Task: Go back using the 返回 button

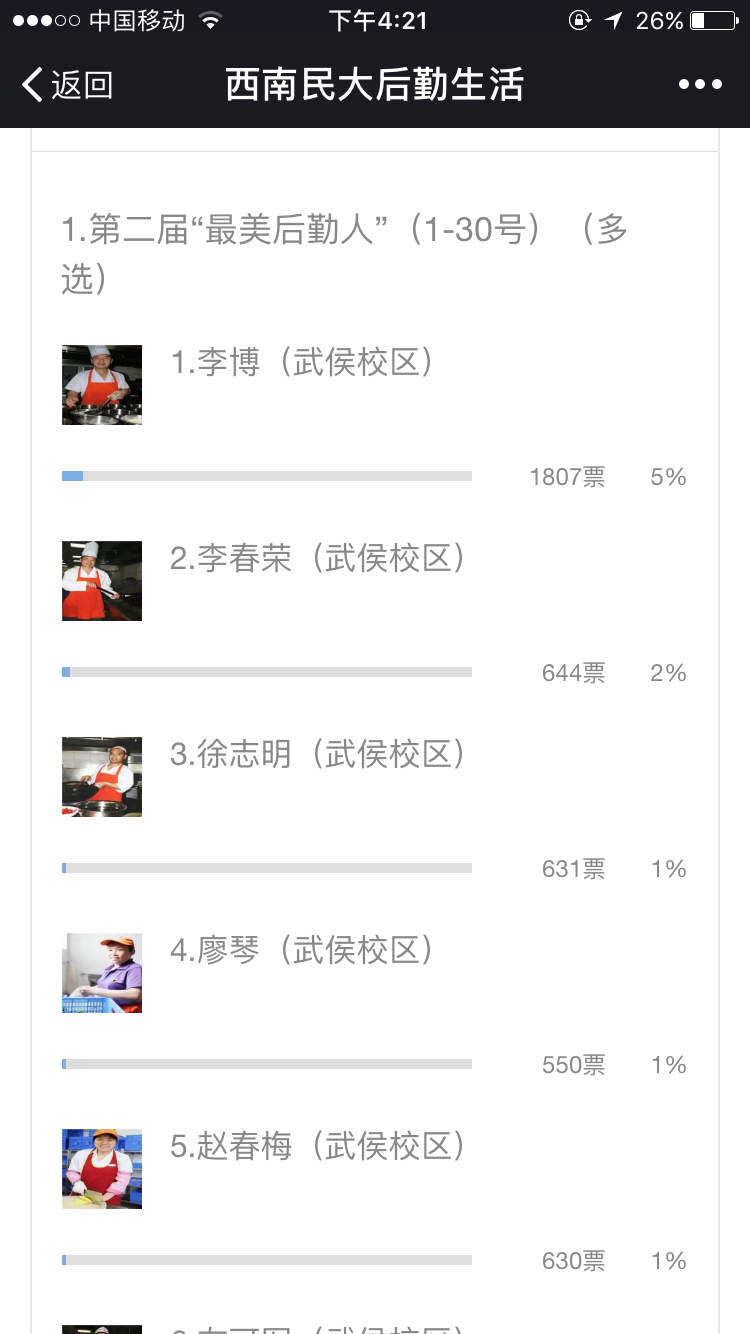Action: (68, 85)
